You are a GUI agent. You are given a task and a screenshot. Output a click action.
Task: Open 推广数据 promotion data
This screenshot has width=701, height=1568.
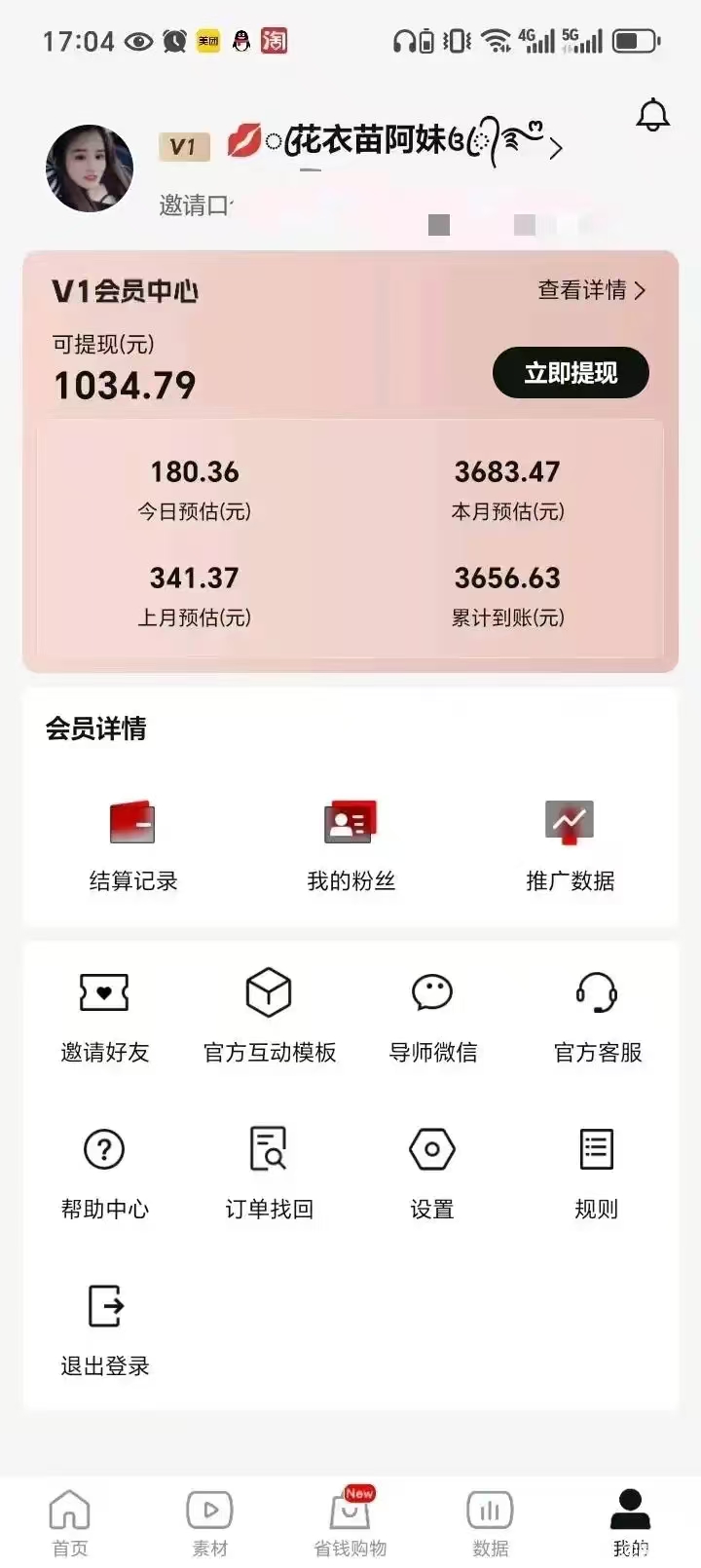tap(570, 843)
